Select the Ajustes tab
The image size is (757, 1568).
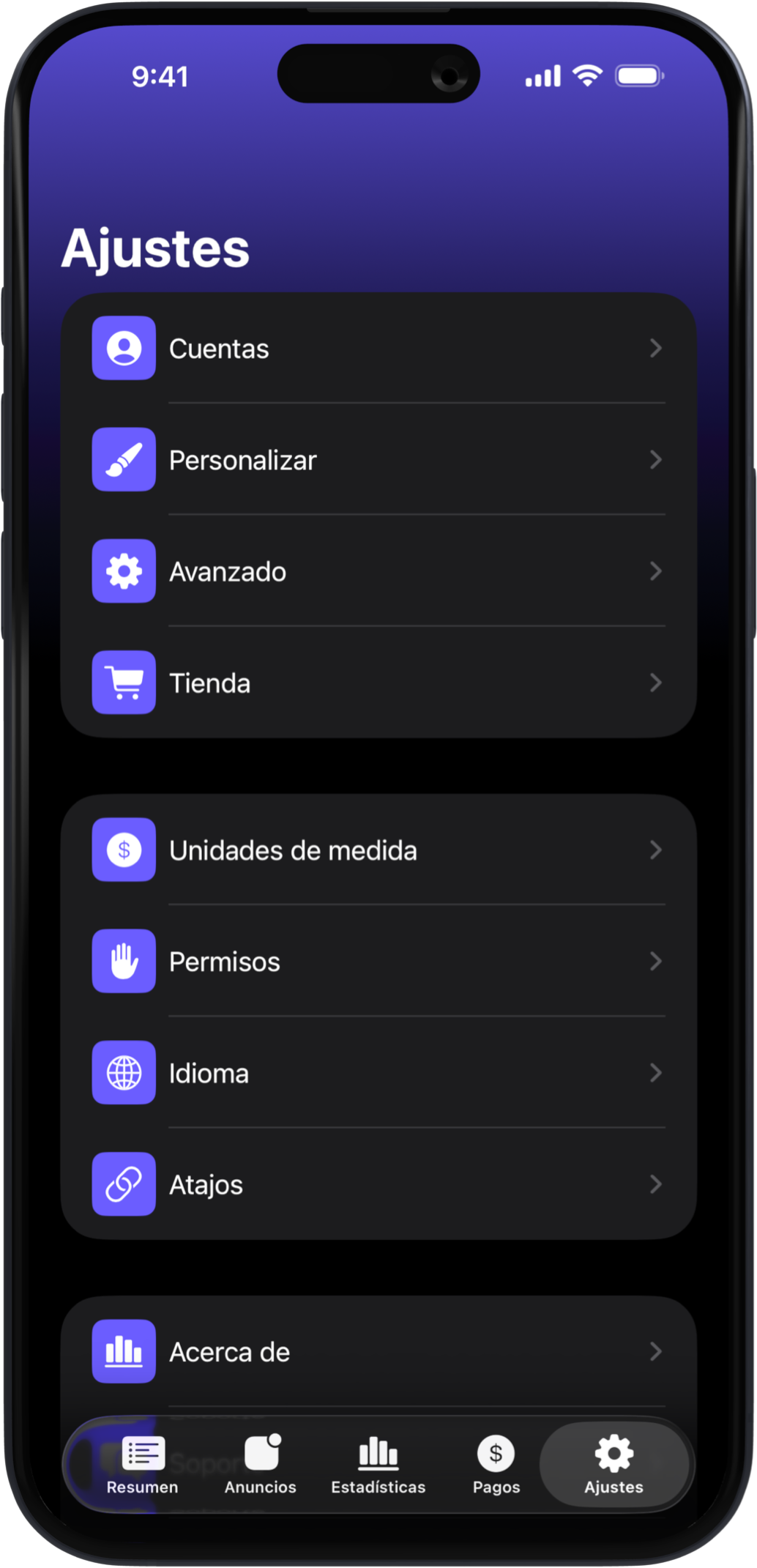[x=614, y=1465]
